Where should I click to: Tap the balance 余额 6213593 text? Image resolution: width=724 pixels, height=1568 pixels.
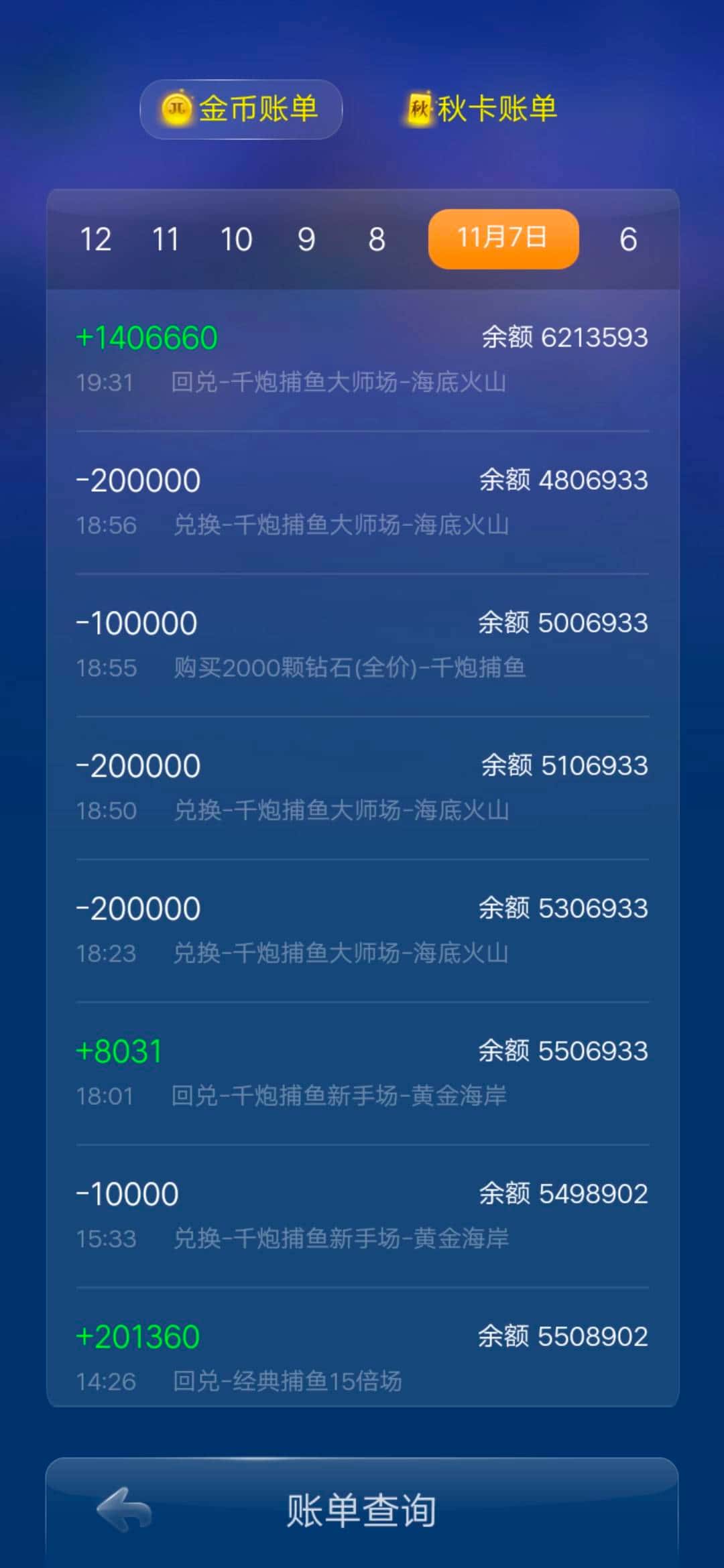566,338
